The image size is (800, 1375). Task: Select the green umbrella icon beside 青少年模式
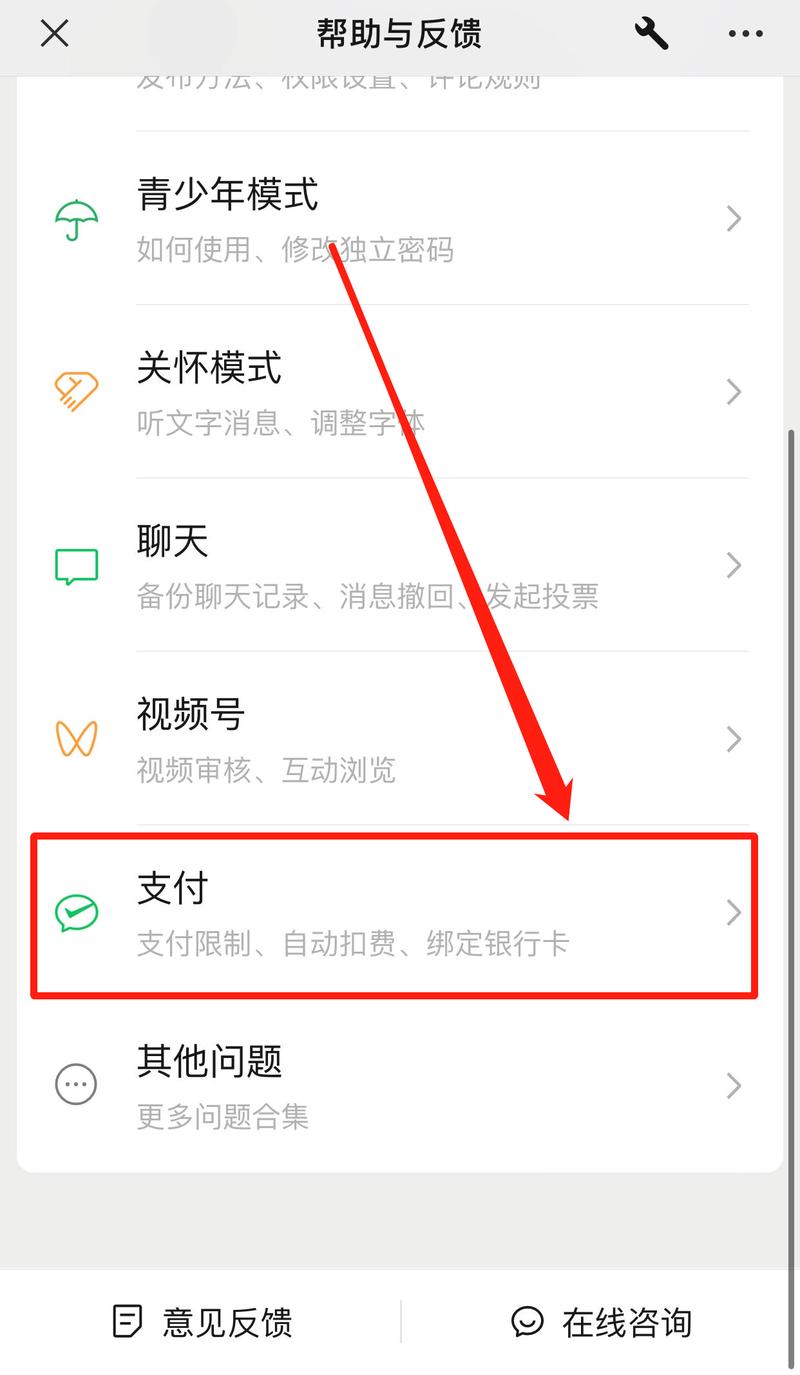click(75, 218)
